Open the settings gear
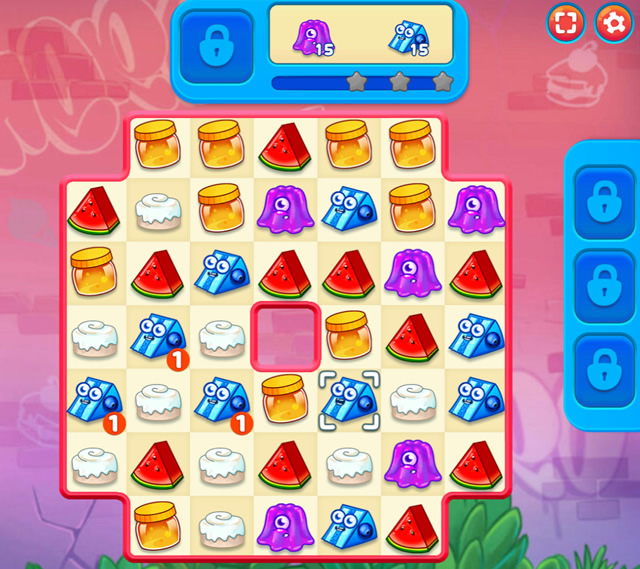Viewport: 640px width, 569px height. (611, 23)
